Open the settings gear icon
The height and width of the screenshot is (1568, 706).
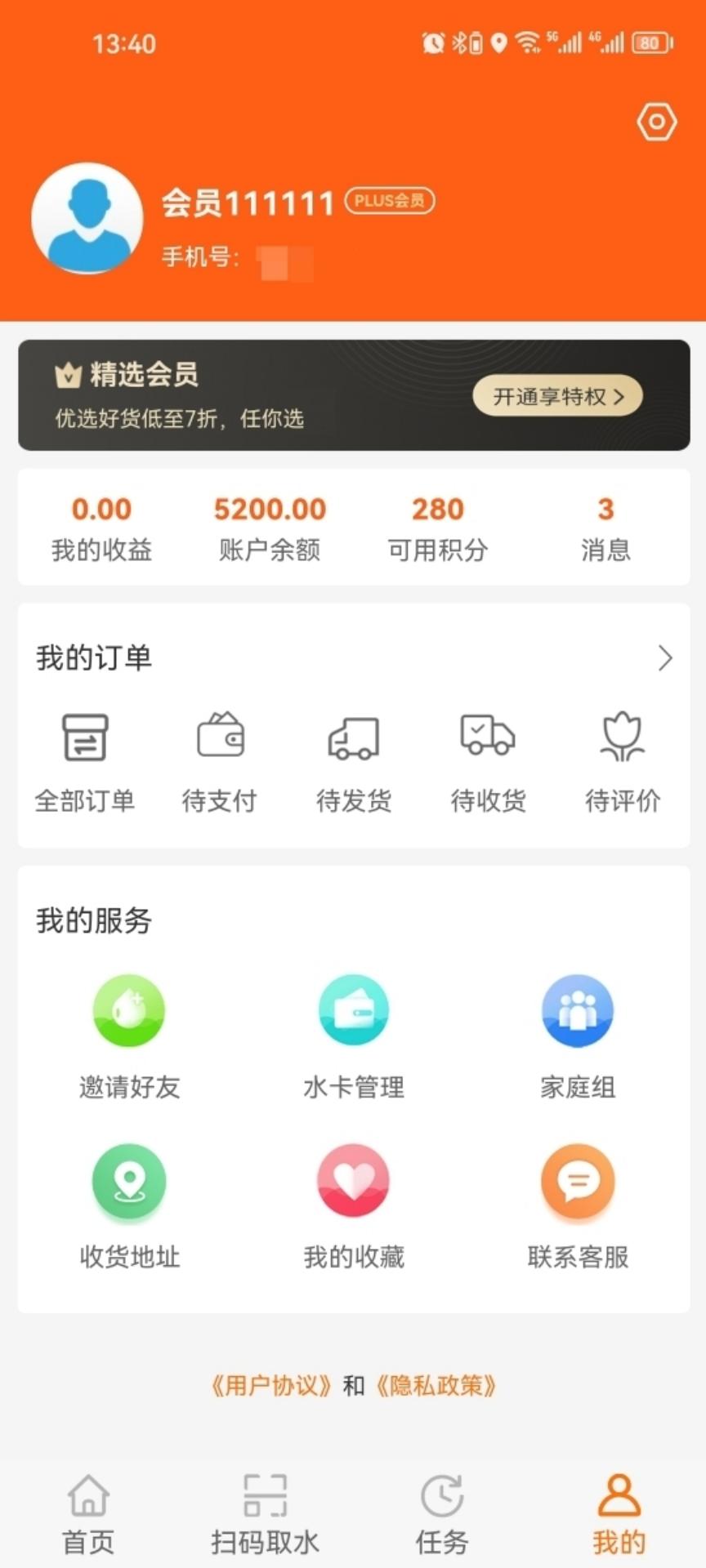657,122
